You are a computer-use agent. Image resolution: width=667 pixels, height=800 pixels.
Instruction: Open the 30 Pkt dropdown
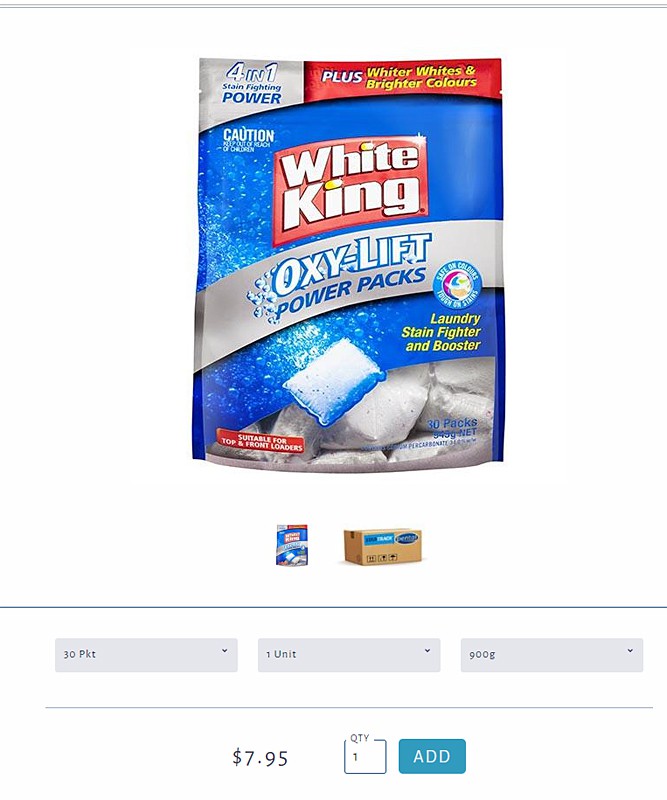click(146, 655)
